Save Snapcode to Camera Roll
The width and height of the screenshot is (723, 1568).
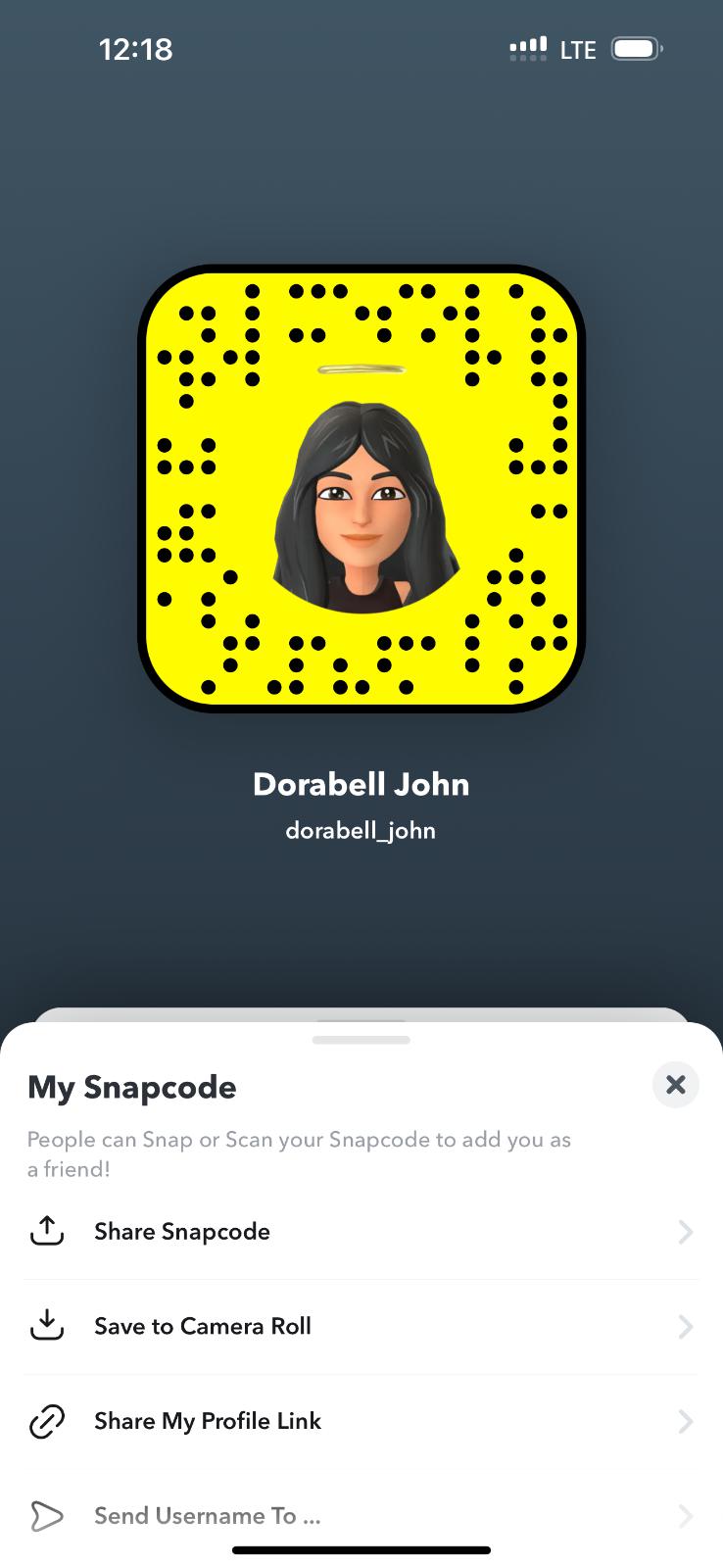tap(202, 1326)
